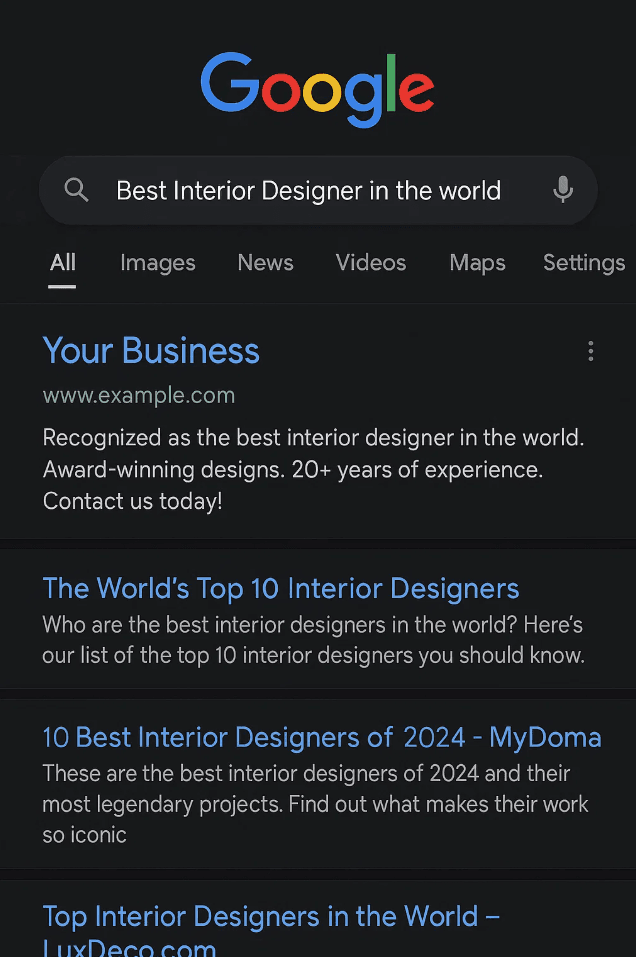The height and width of the screenshot is (957, 636).
Task: Switch to the Images tab
Action: [x=157, y=263]
